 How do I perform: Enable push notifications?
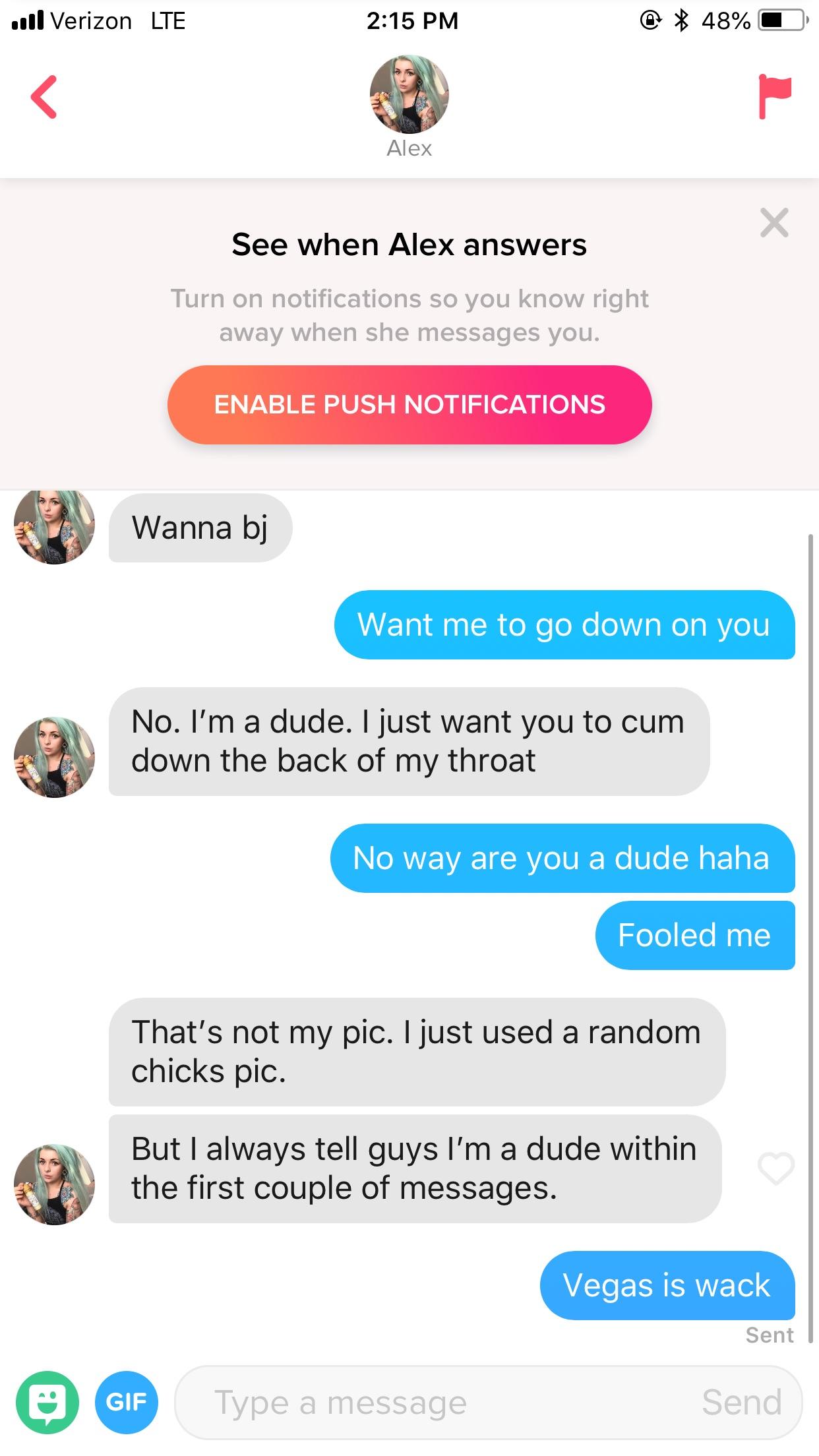409,404
